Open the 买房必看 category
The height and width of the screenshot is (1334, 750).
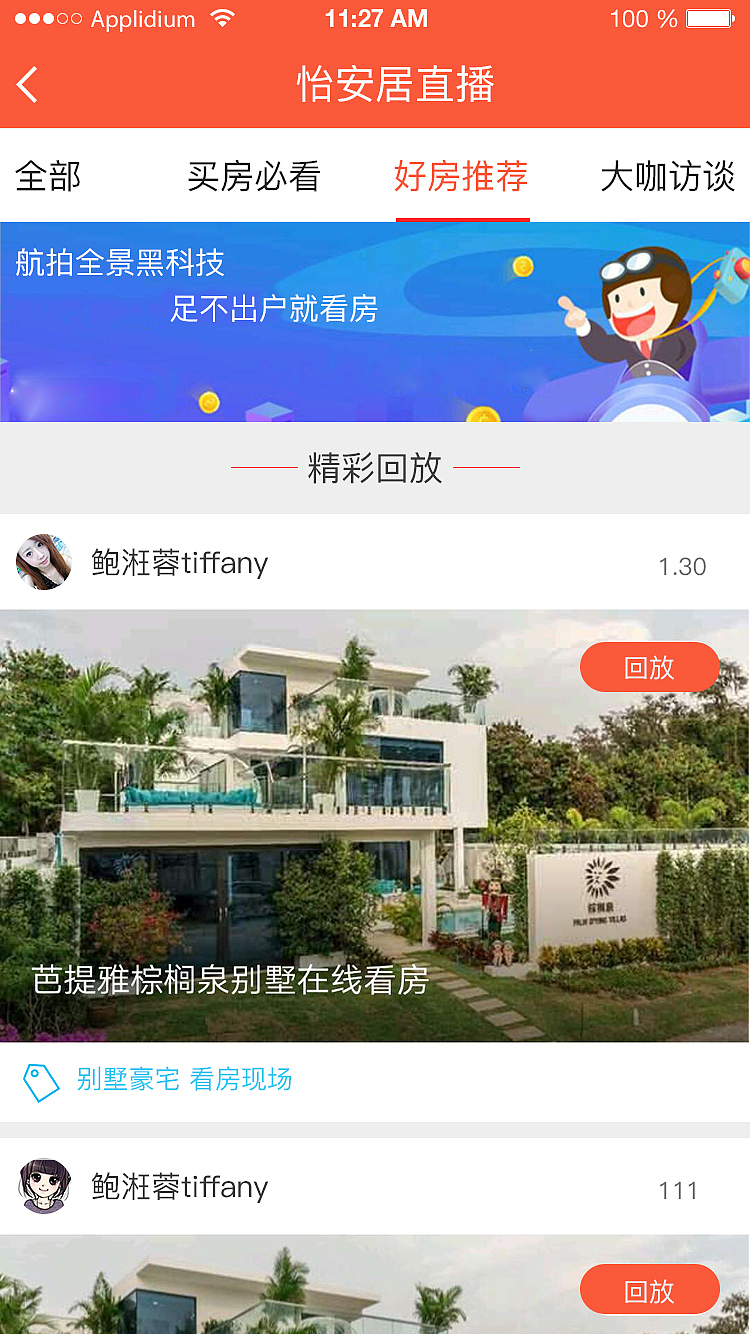[x=255, y=177]
